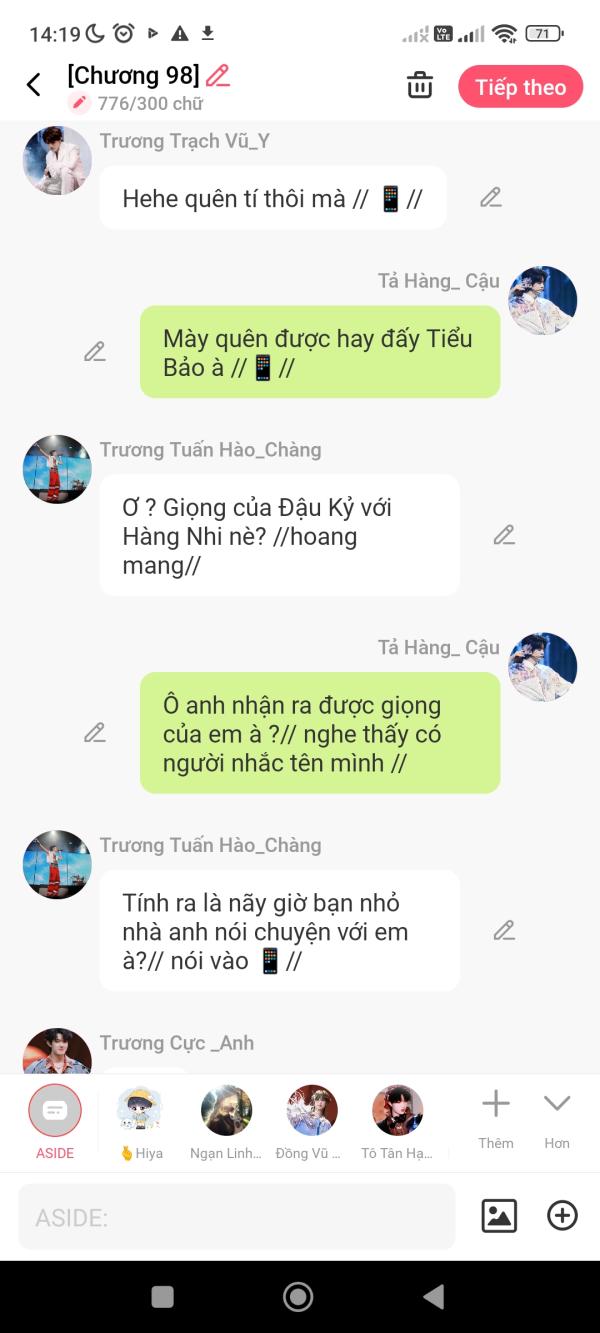
Task: Select the ASIDE narrator option
Action: coord(55,1121)
